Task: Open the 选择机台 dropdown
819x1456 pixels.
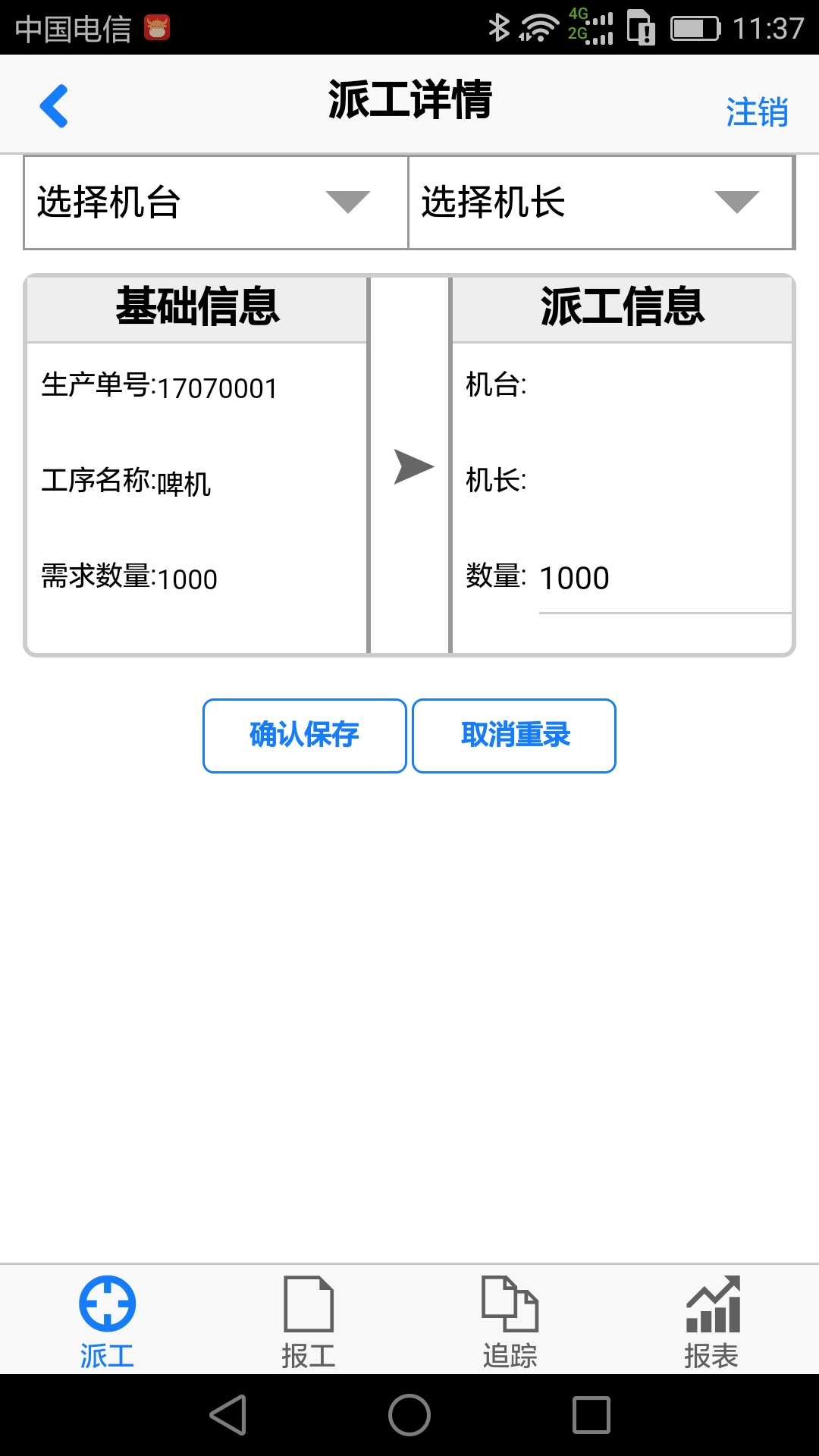Action: [x=216, y=202]
